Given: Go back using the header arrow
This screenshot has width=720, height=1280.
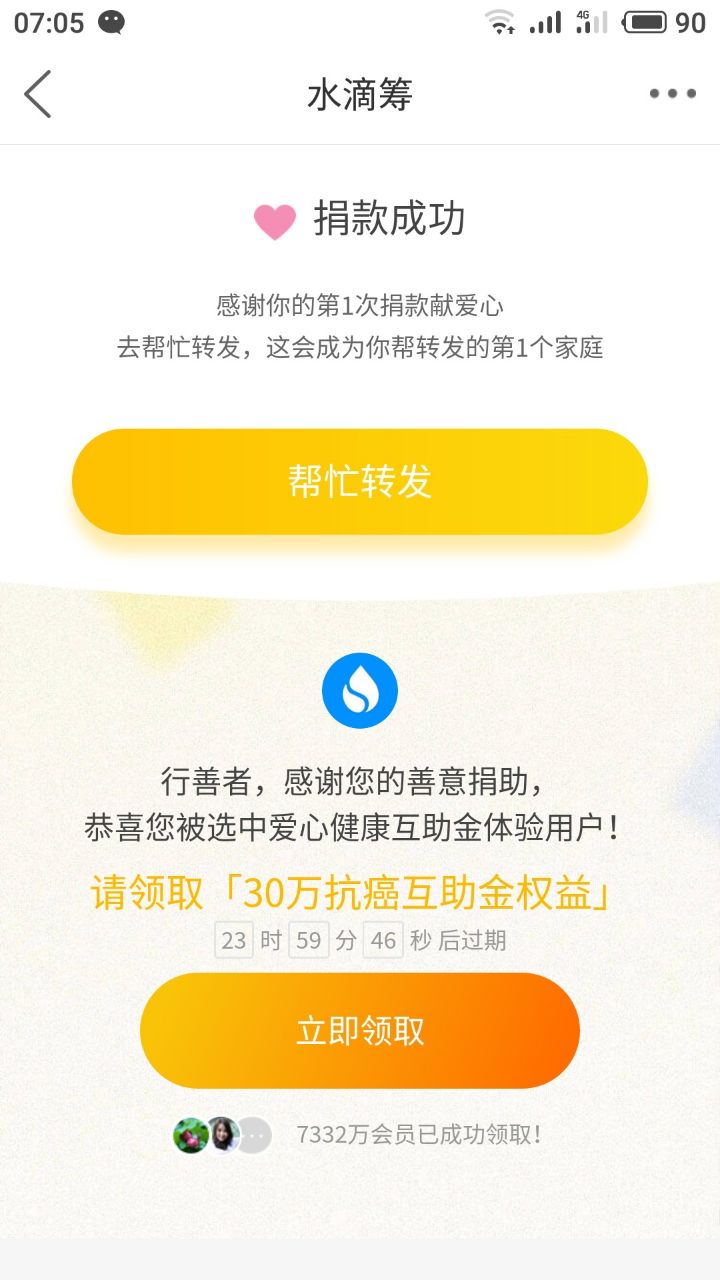Looking at the screenshot, I should coord(38,95).
